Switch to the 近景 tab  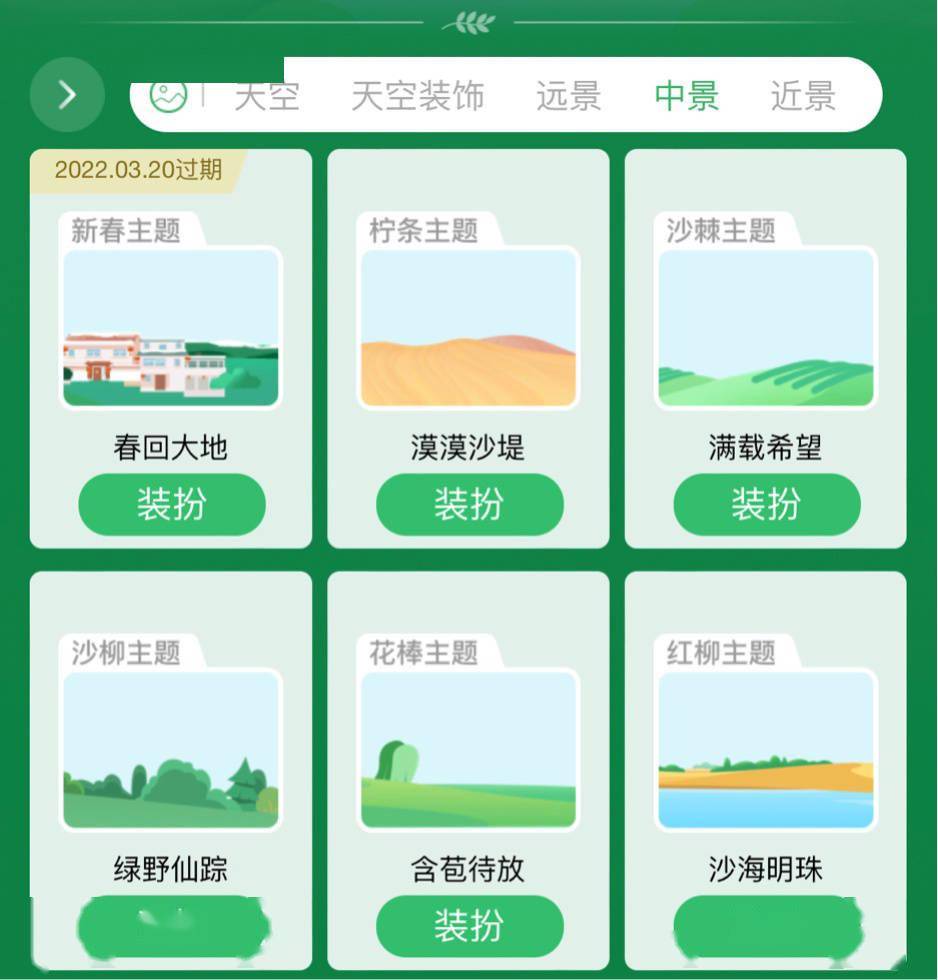[x=801, y=97]
